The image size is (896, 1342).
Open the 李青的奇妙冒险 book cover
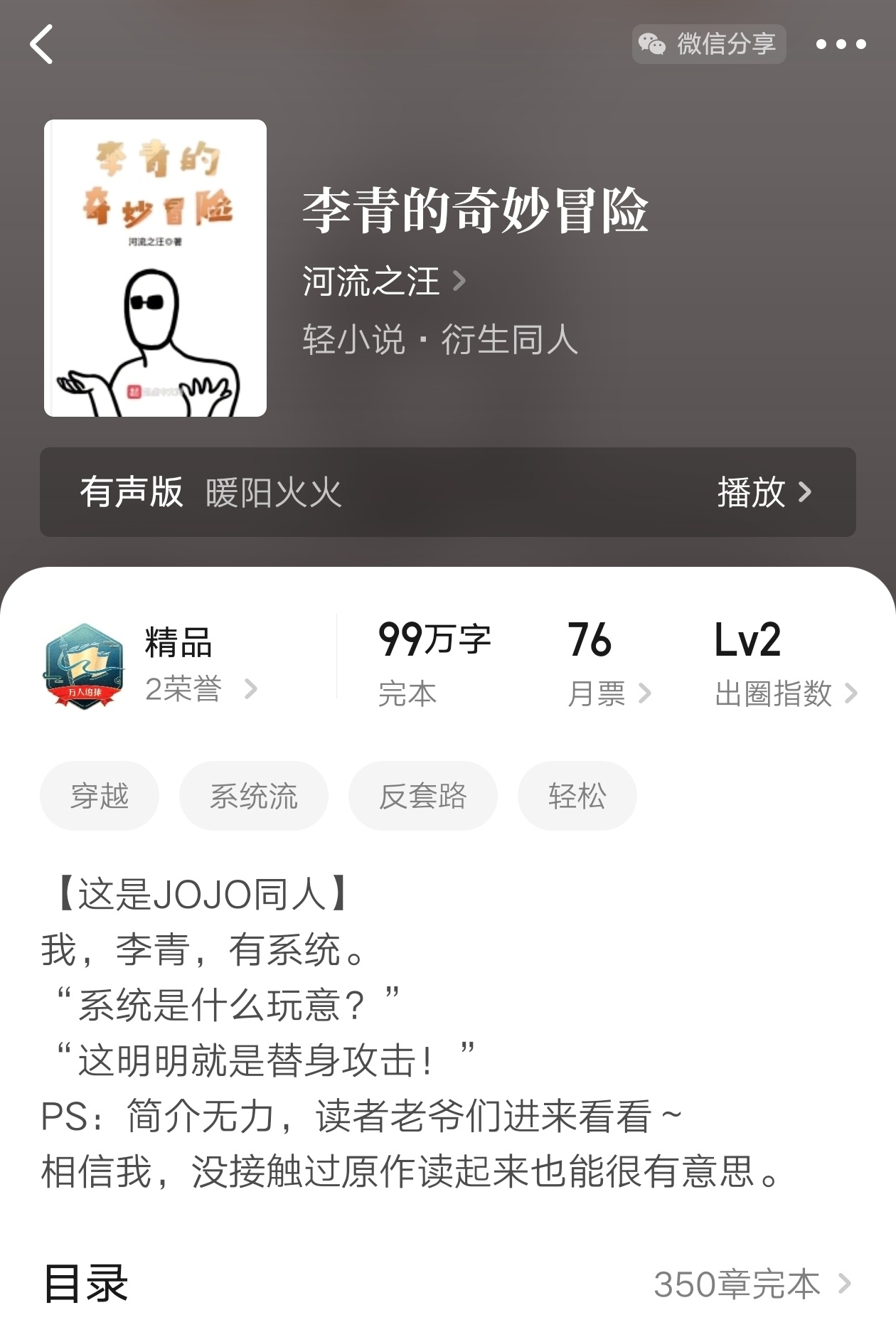click(x=155, y=268)
